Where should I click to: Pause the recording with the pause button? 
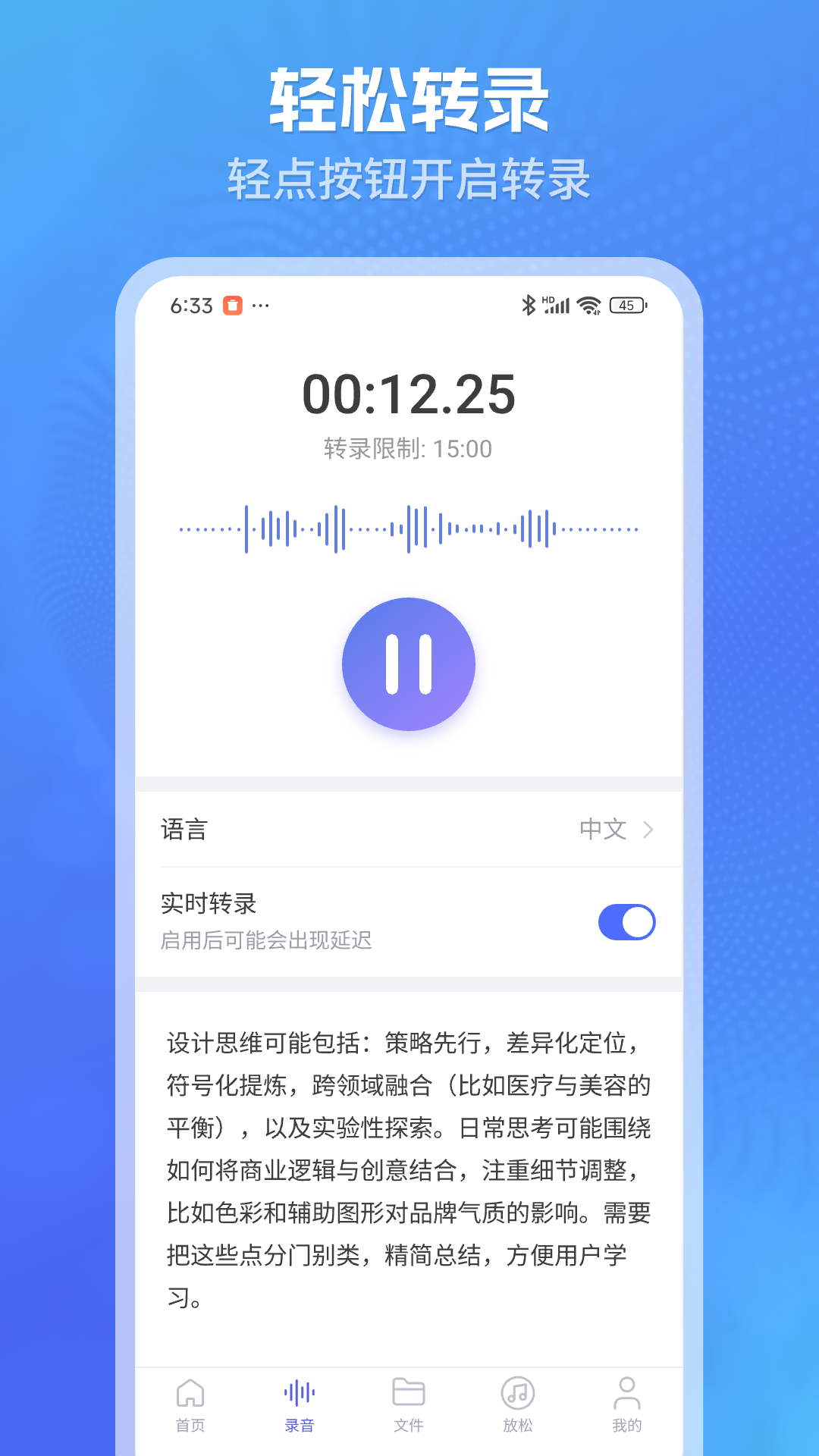[409, 664]
